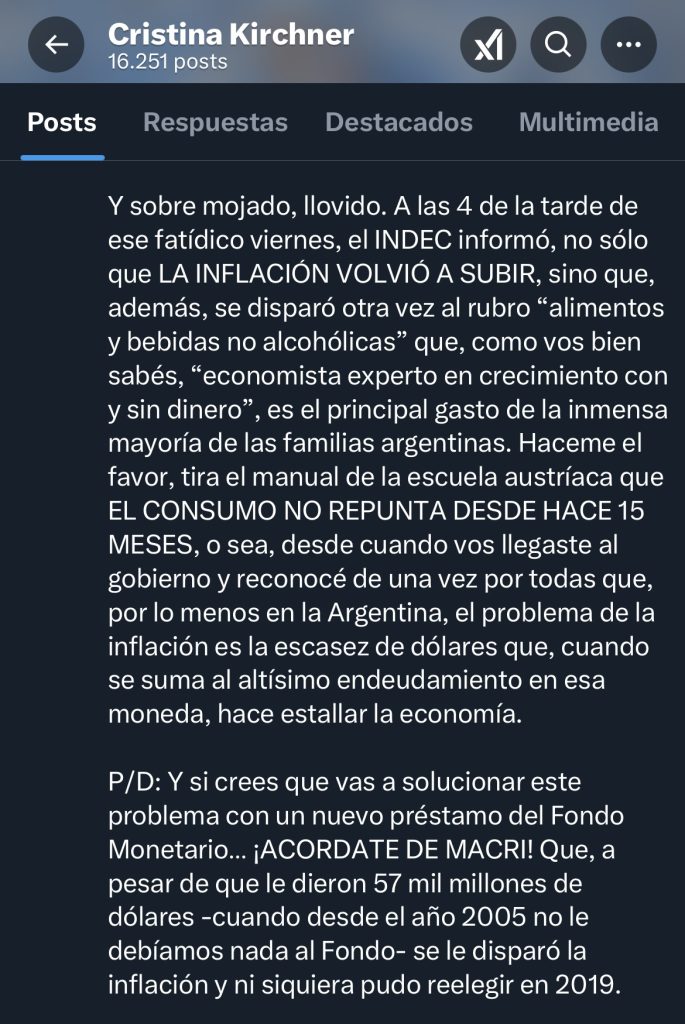Go back using the arrow button
The height and width of the screenshot is (1024, 685).
(57, 45)
